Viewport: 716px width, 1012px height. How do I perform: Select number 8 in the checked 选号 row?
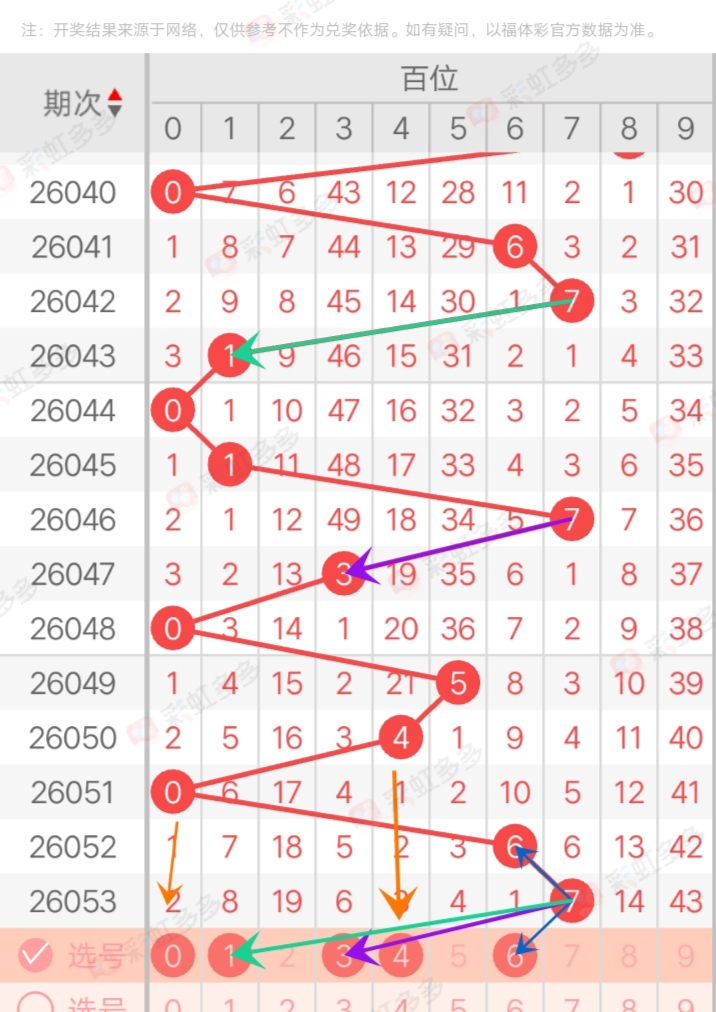[x=629, y=956]
